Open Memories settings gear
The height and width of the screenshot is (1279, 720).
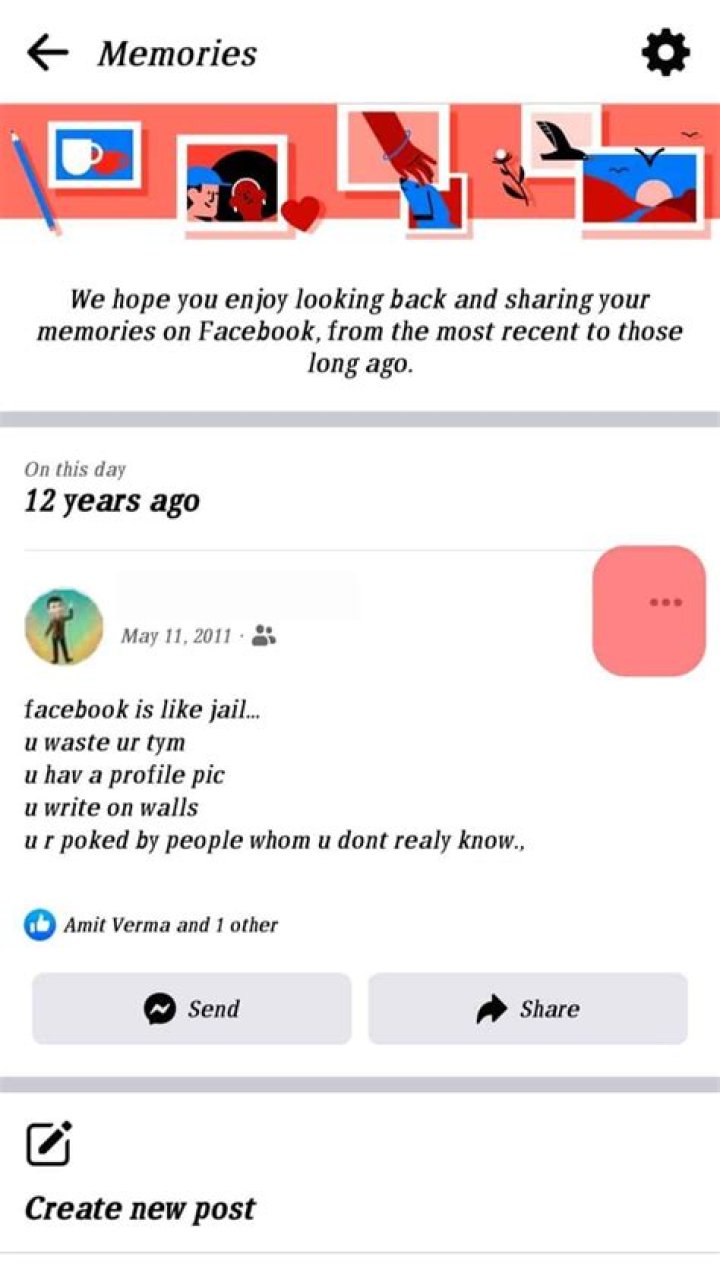pos(666,52)
